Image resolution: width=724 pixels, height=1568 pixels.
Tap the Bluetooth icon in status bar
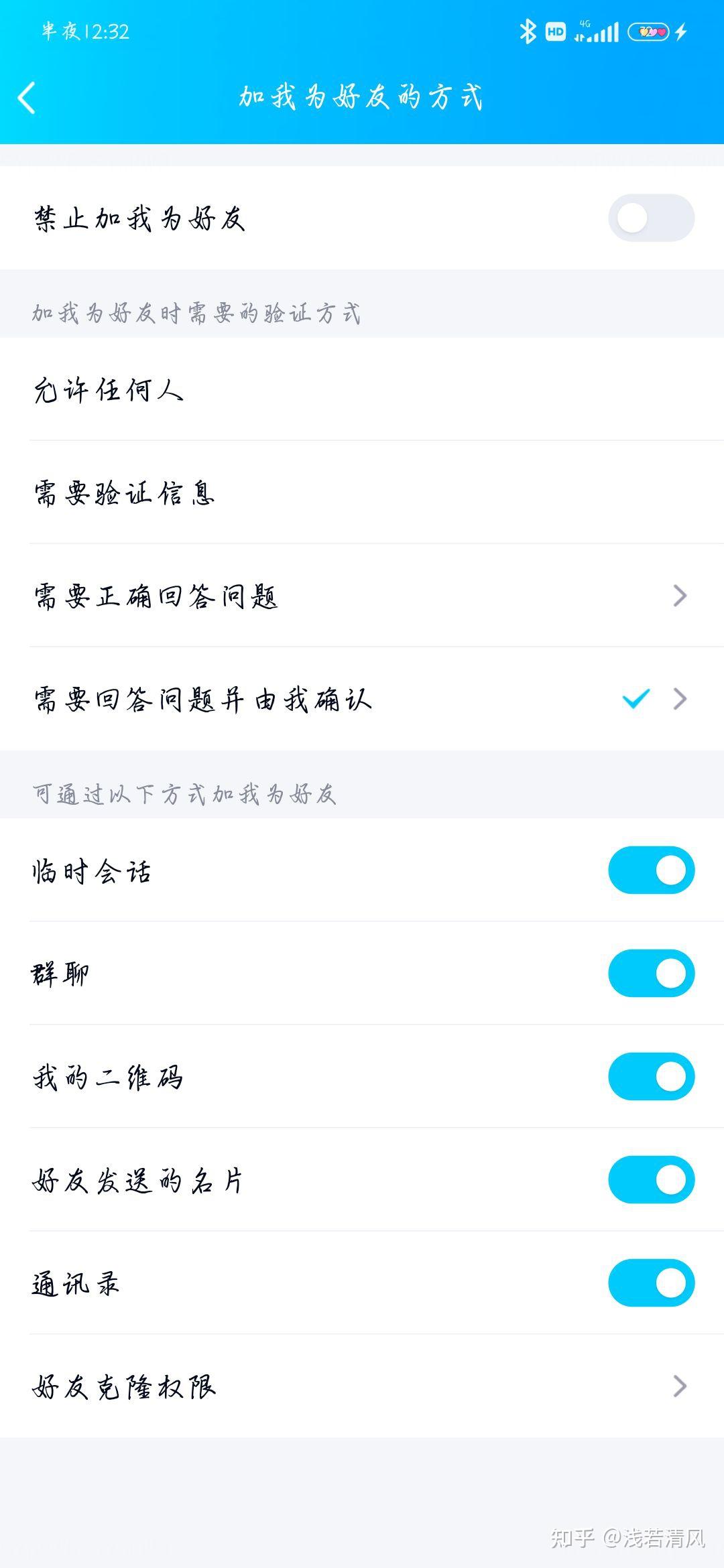tap(527, 30)
